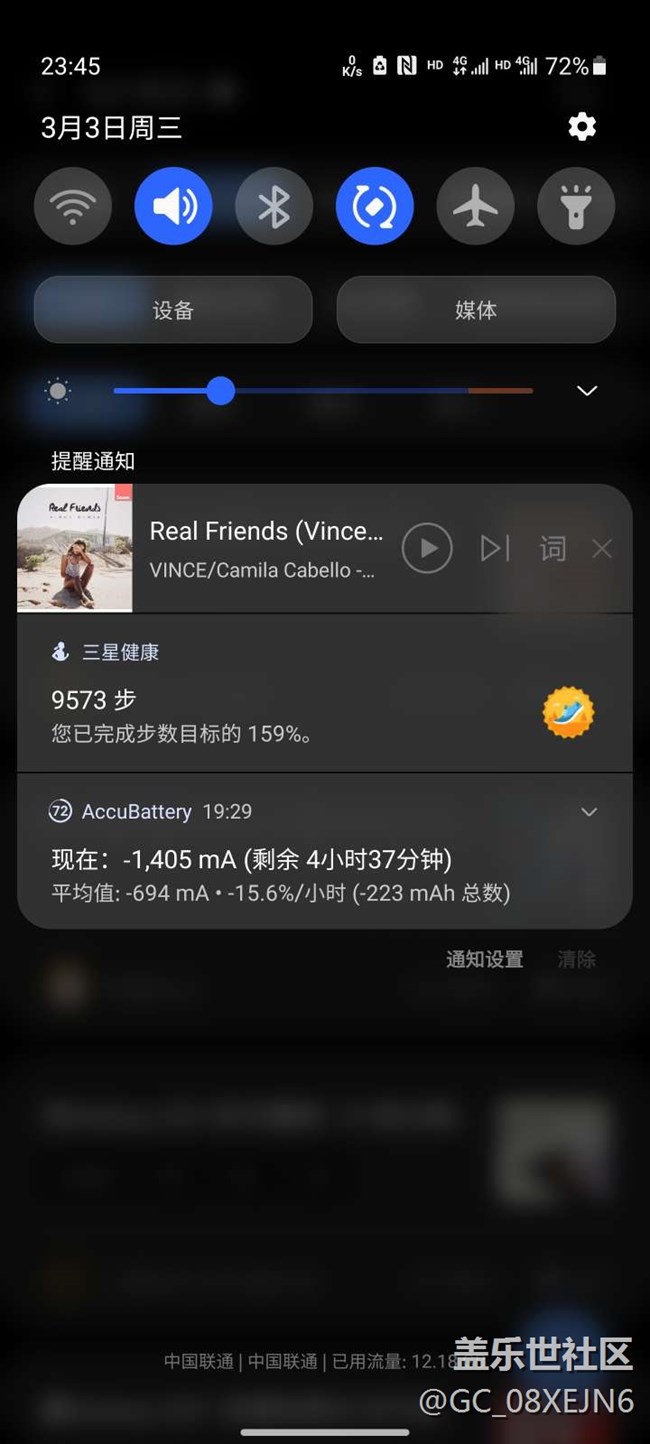Close the music player notification
Image resolution: width=650 pixels, height=1444 pixels.
pyautogui.click(x=602, y=548)
